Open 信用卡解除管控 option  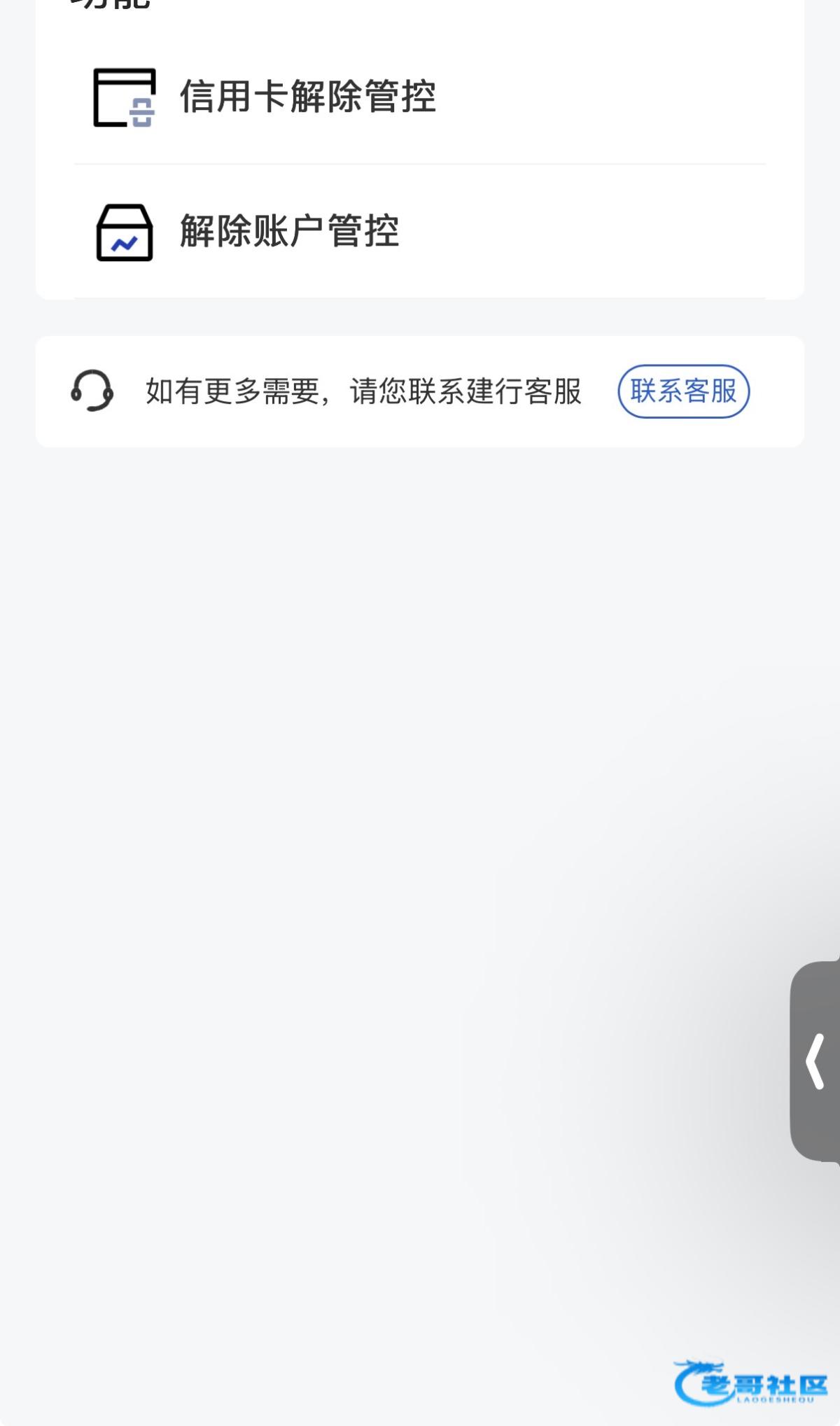pos(308,97)
